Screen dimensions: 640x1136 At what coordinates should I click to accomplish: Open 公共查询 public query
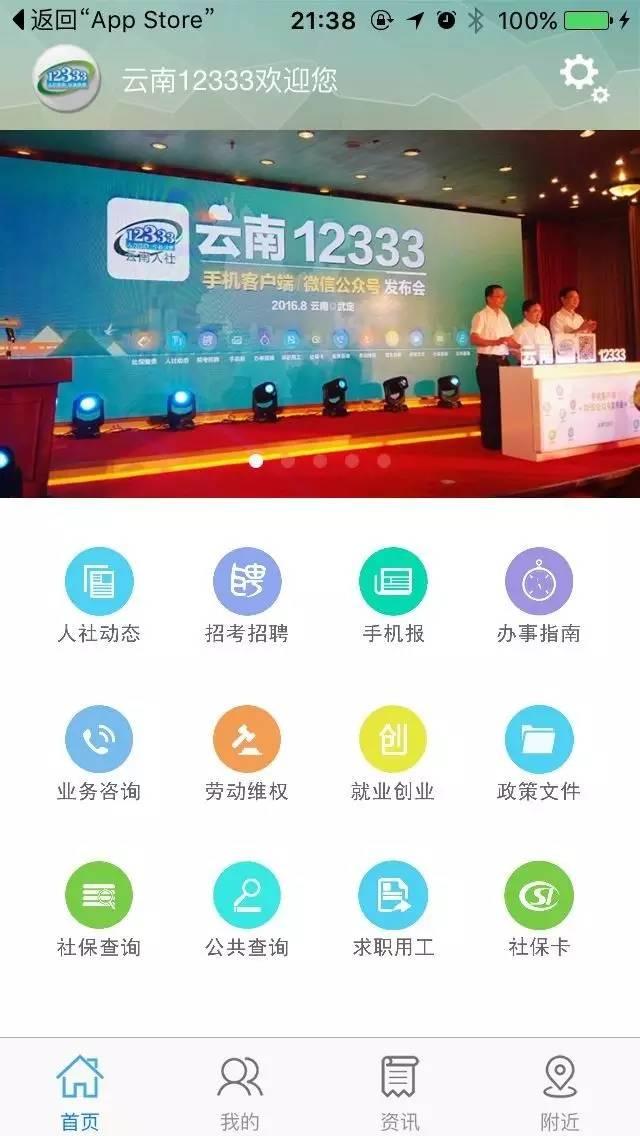point(246,910)
